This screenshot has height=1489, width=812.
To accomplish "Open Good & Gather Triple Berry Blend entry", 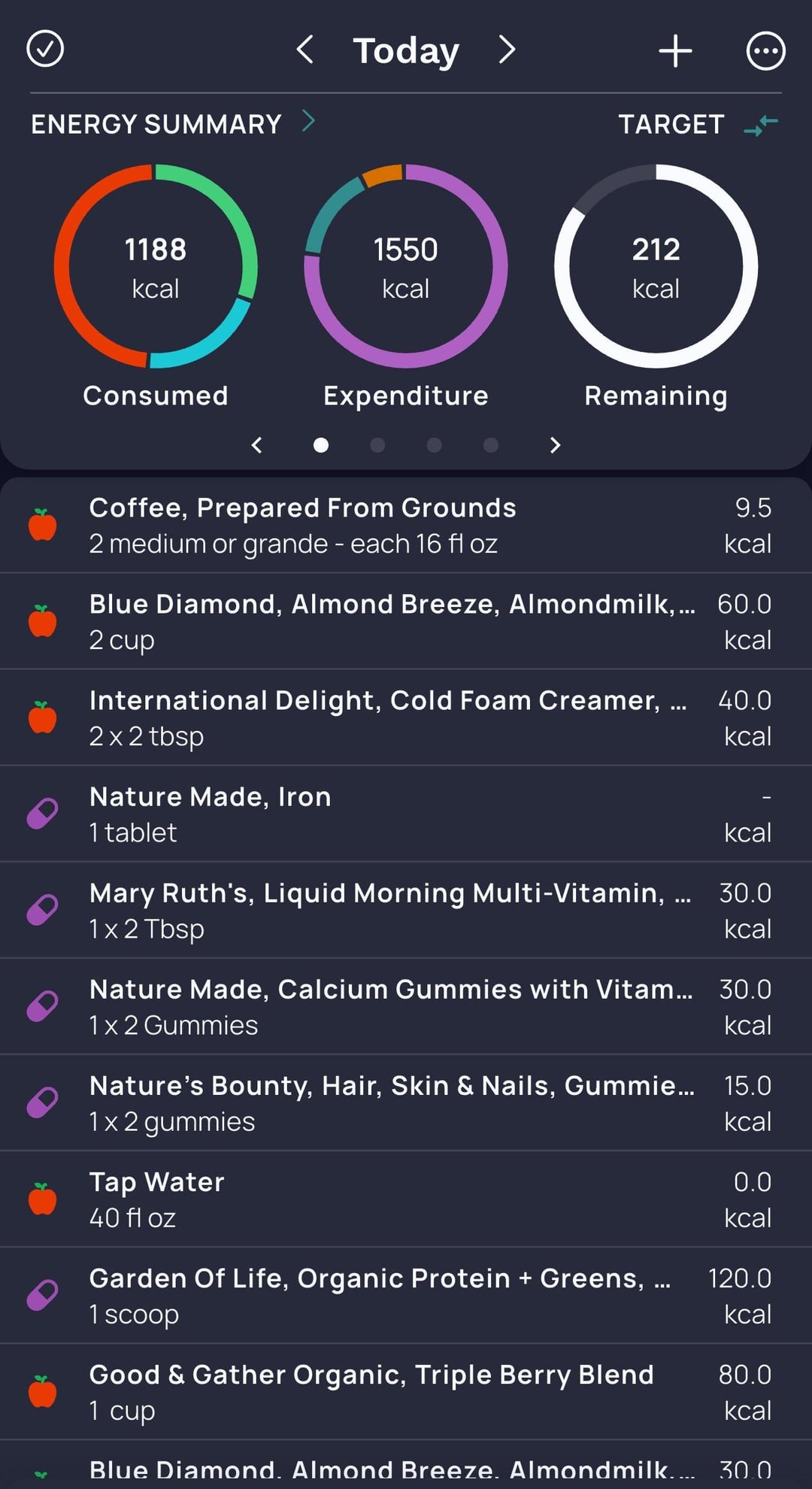I will (x=406, y=1391).
